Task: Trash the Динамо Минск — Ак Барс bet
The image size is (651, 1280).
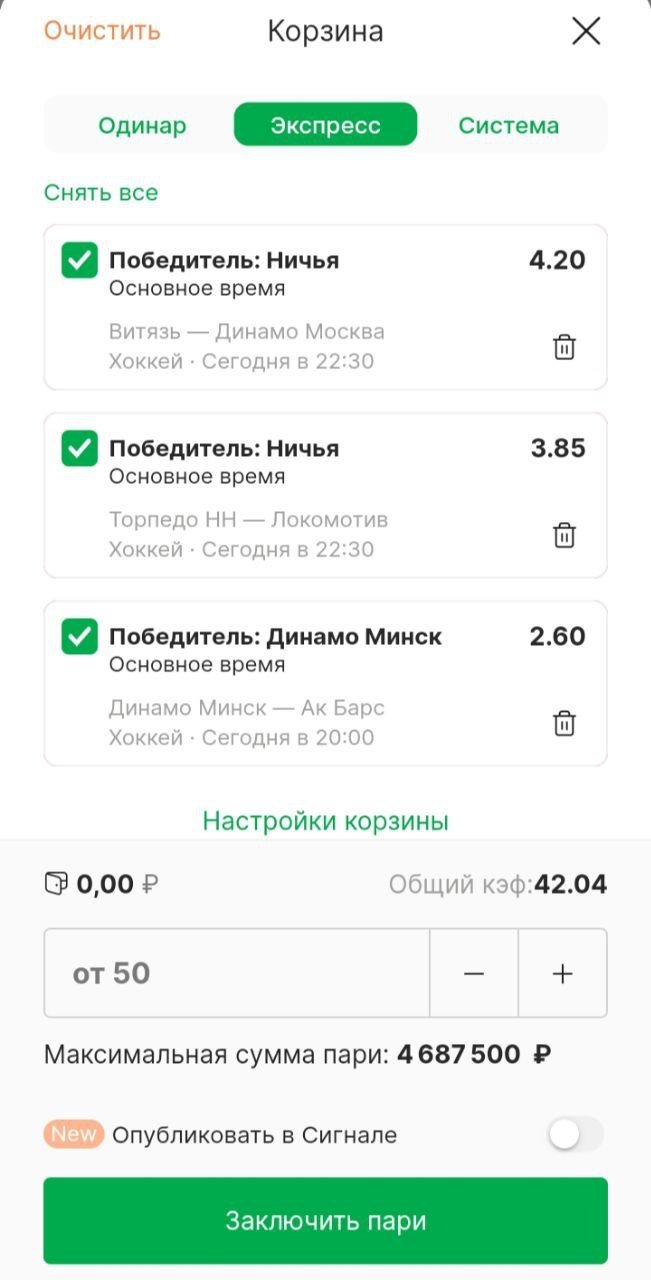Action: [565, 723]
